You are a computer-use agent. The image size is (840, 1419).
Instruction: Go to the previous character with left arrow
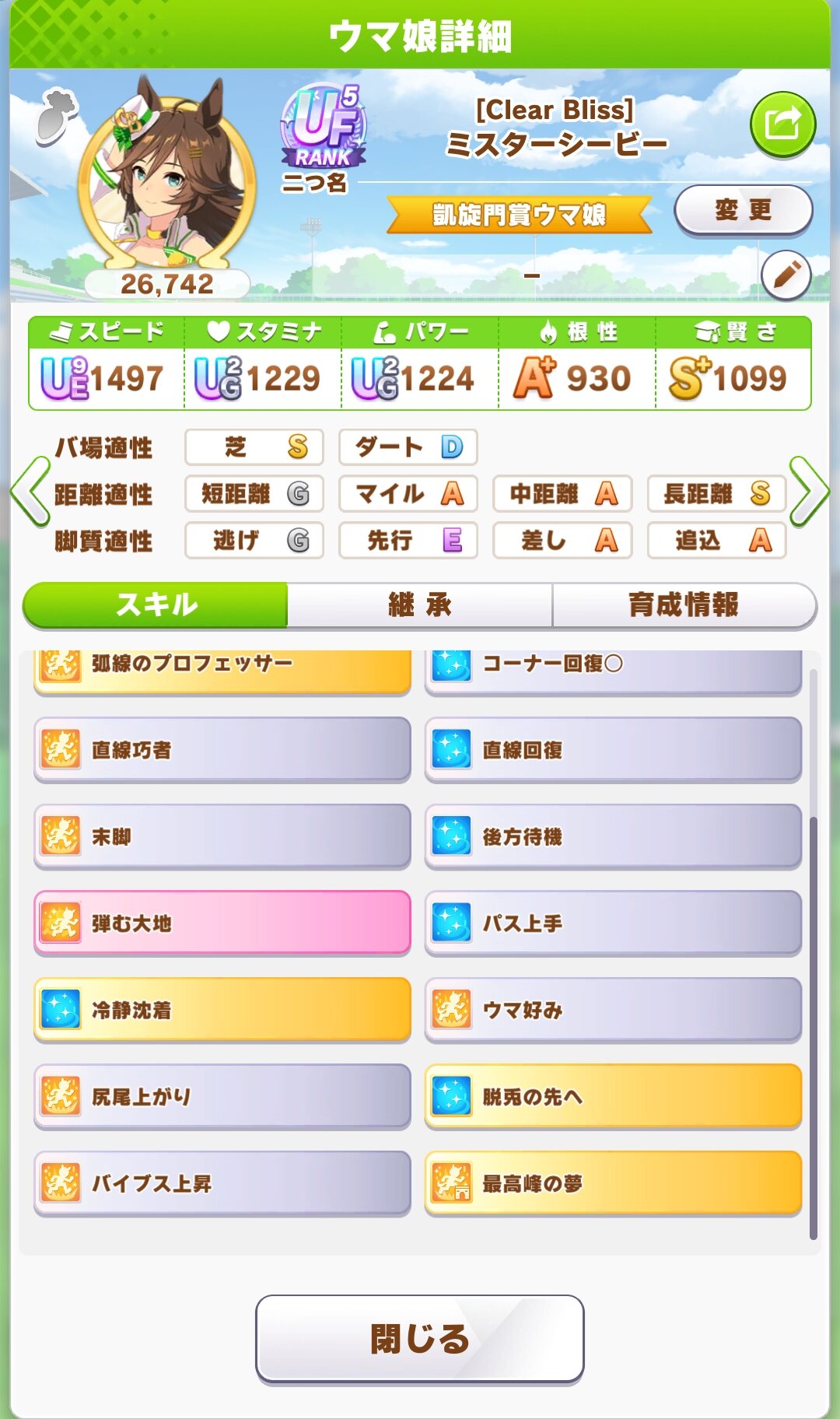tap(30, 492)
